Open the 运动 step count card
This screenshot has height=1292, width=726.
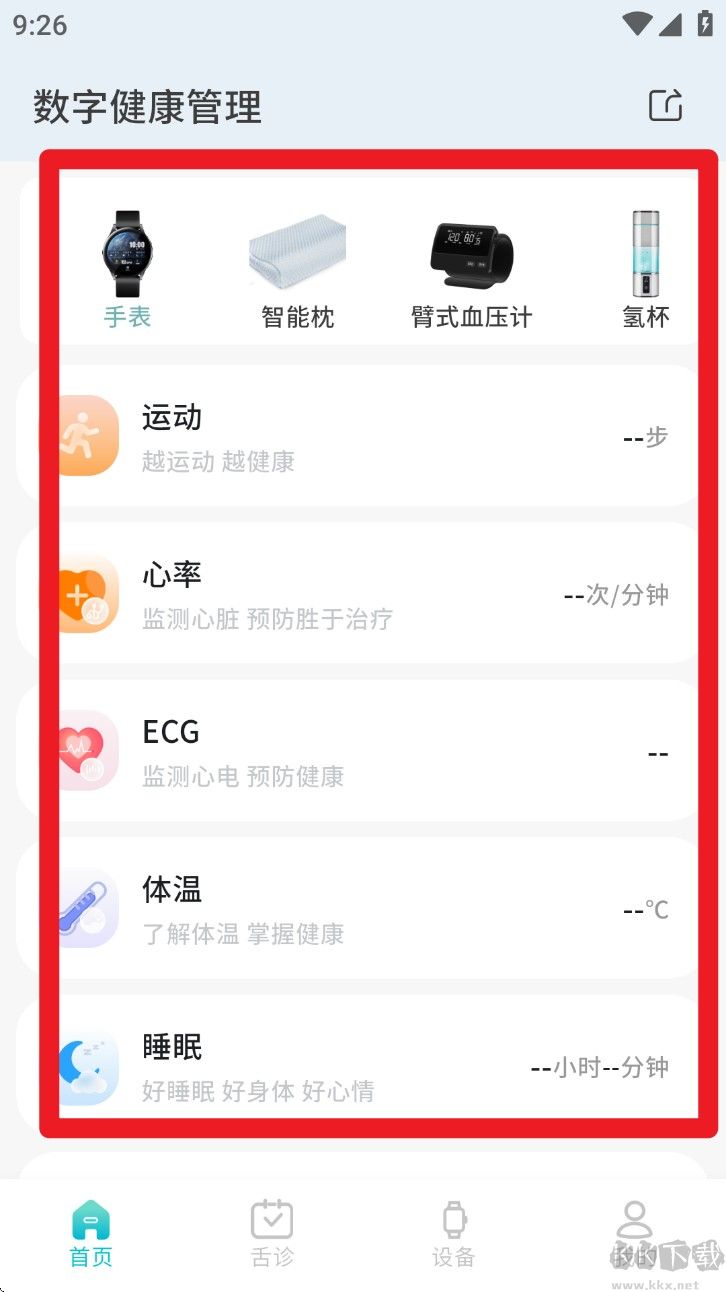point(378,437)
